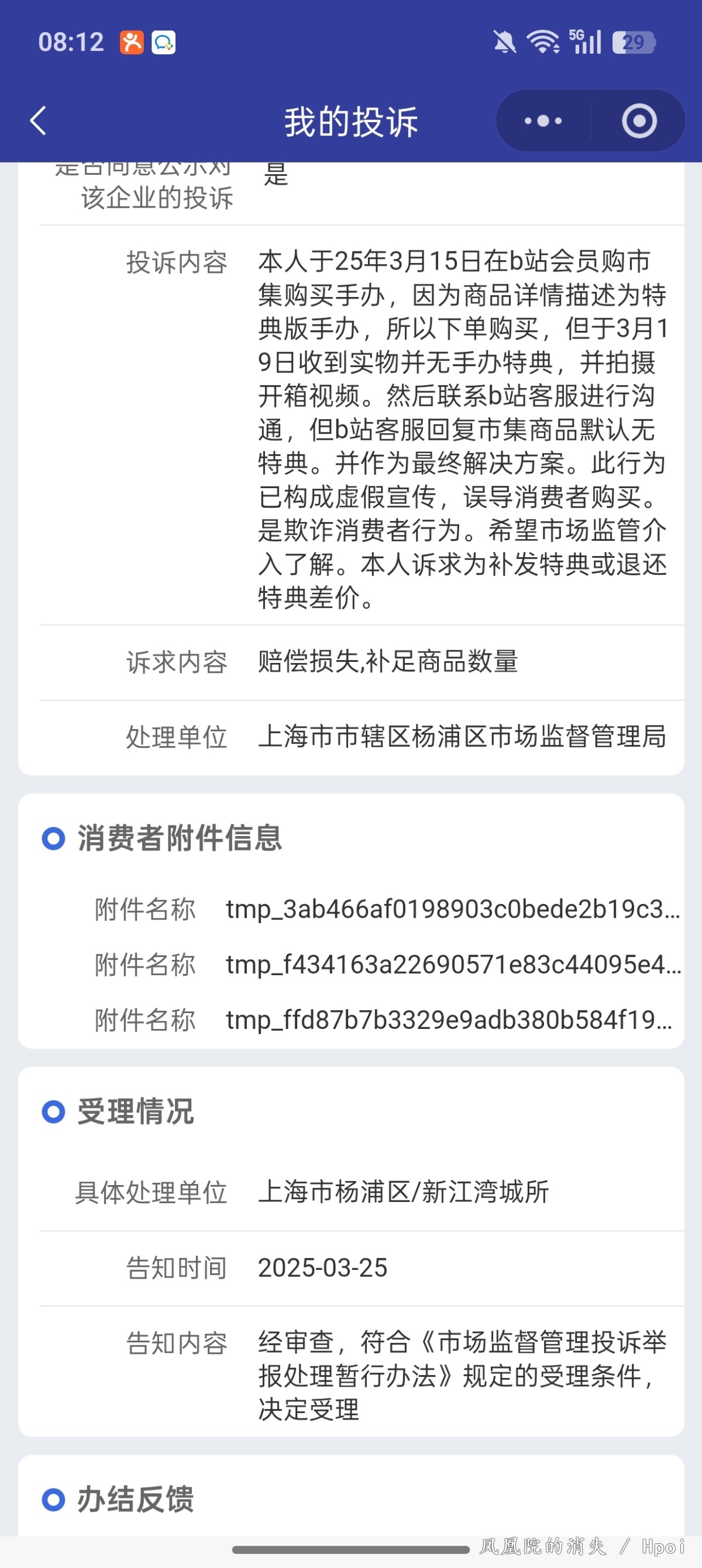Image resolution: width=702 pixels, height=1568 pixels.
Task: Close the mini program with the circle button
Action: tap(639, 121)
